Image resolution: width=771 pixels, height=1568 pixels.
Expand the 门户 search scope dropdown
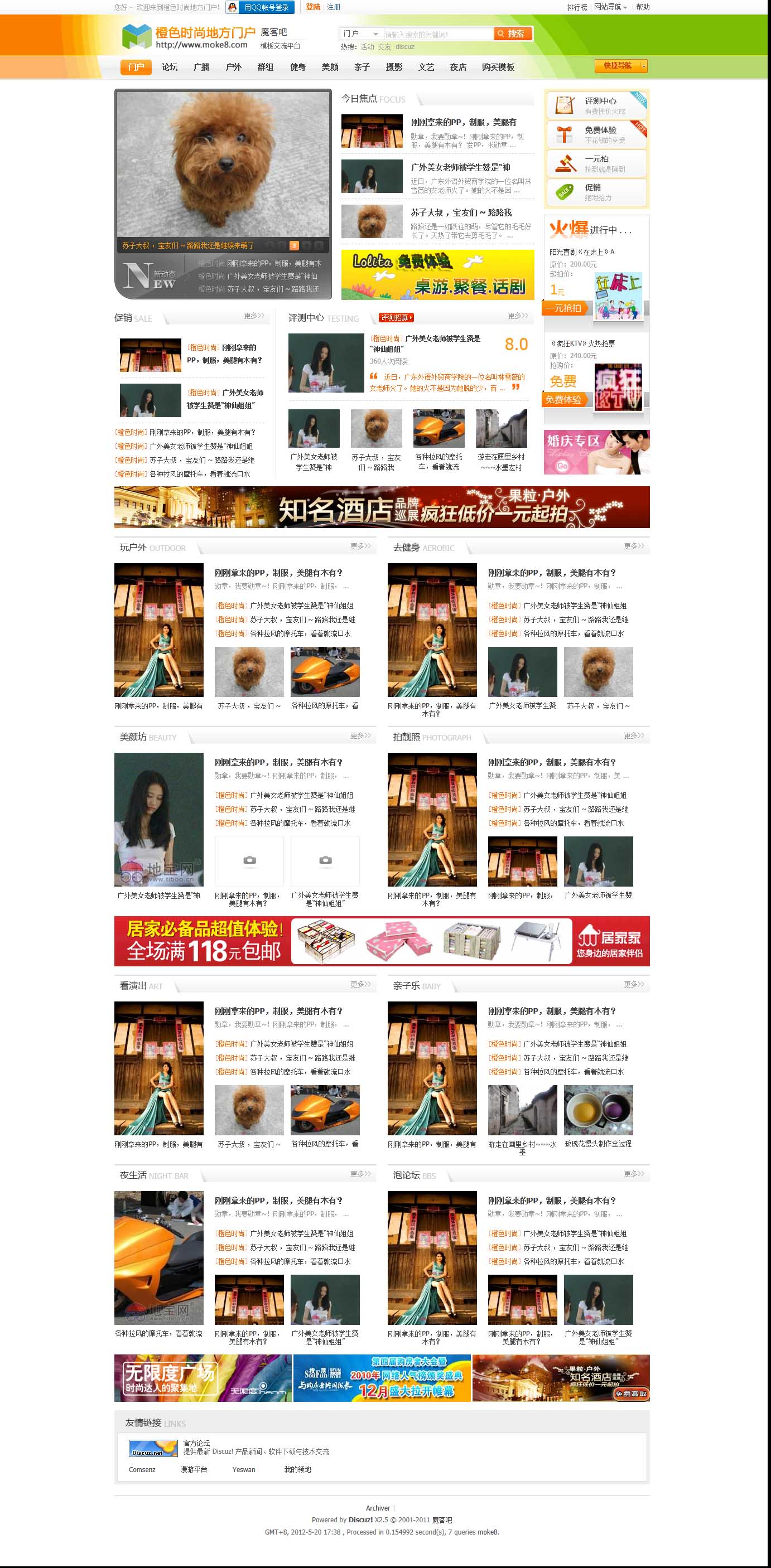(361, 34)
